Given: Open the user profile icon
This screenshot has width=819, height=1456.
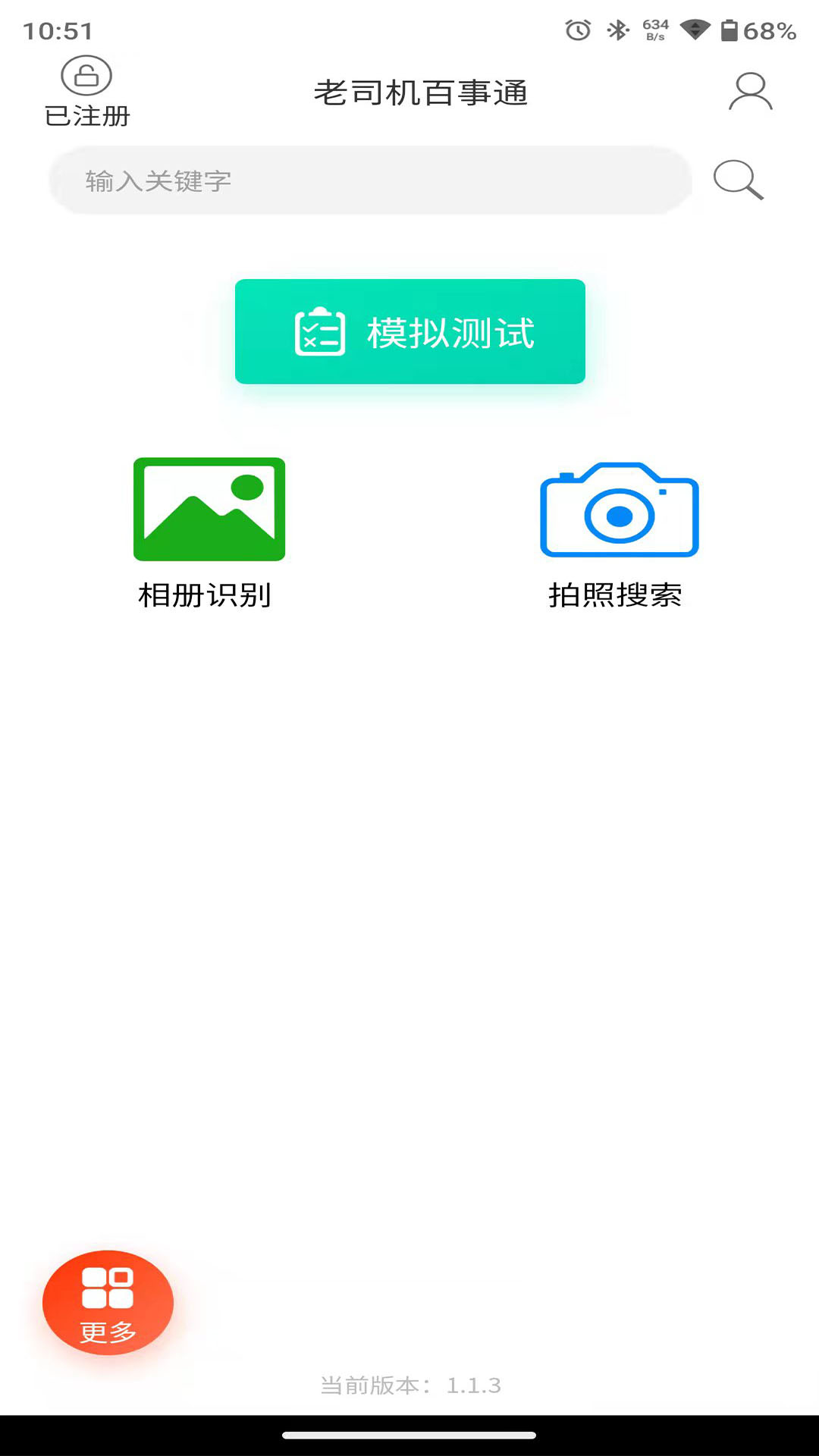Looking at the screenshot, I should click(751, 92).
